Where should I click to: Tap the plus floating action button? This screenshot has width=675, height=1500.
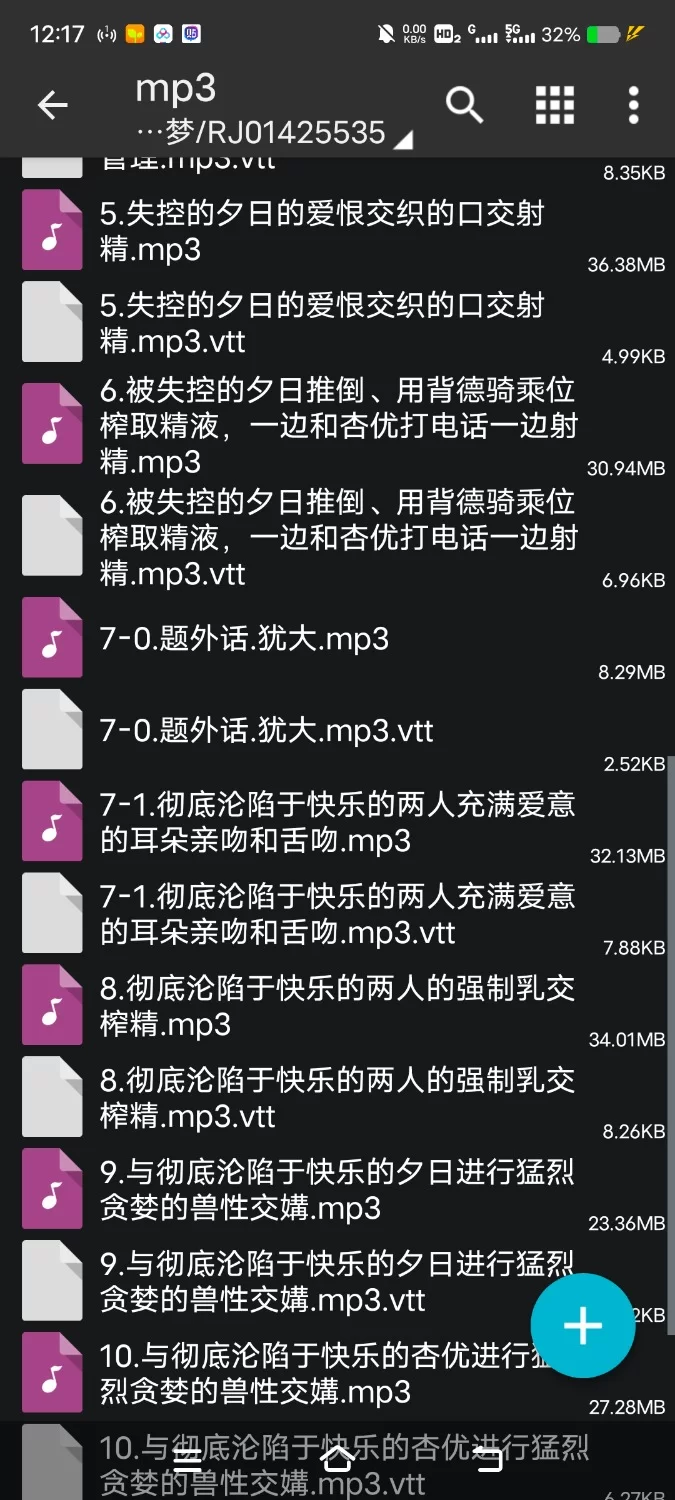point(583,1326)
